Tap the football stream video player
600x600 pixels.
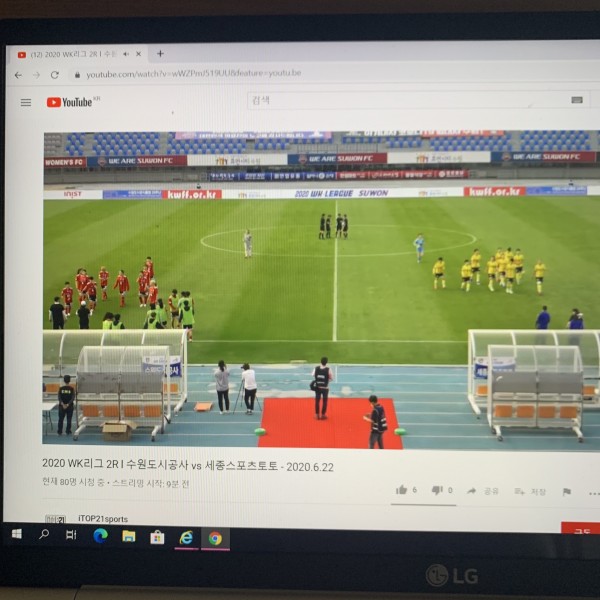click(x=320, y=290)
